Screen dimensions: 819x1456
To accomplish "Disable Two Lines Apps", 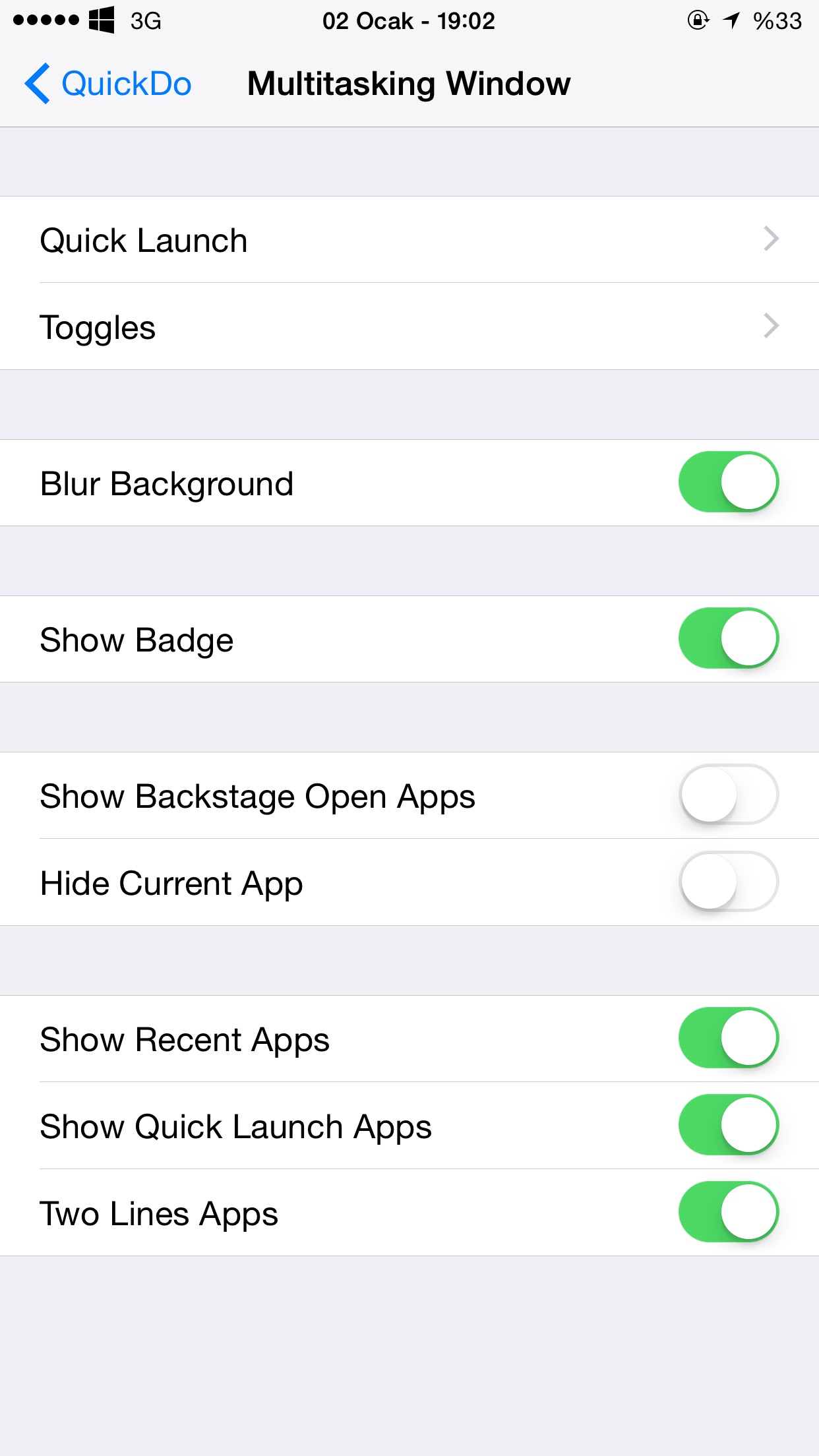I will pos(729,1212).
